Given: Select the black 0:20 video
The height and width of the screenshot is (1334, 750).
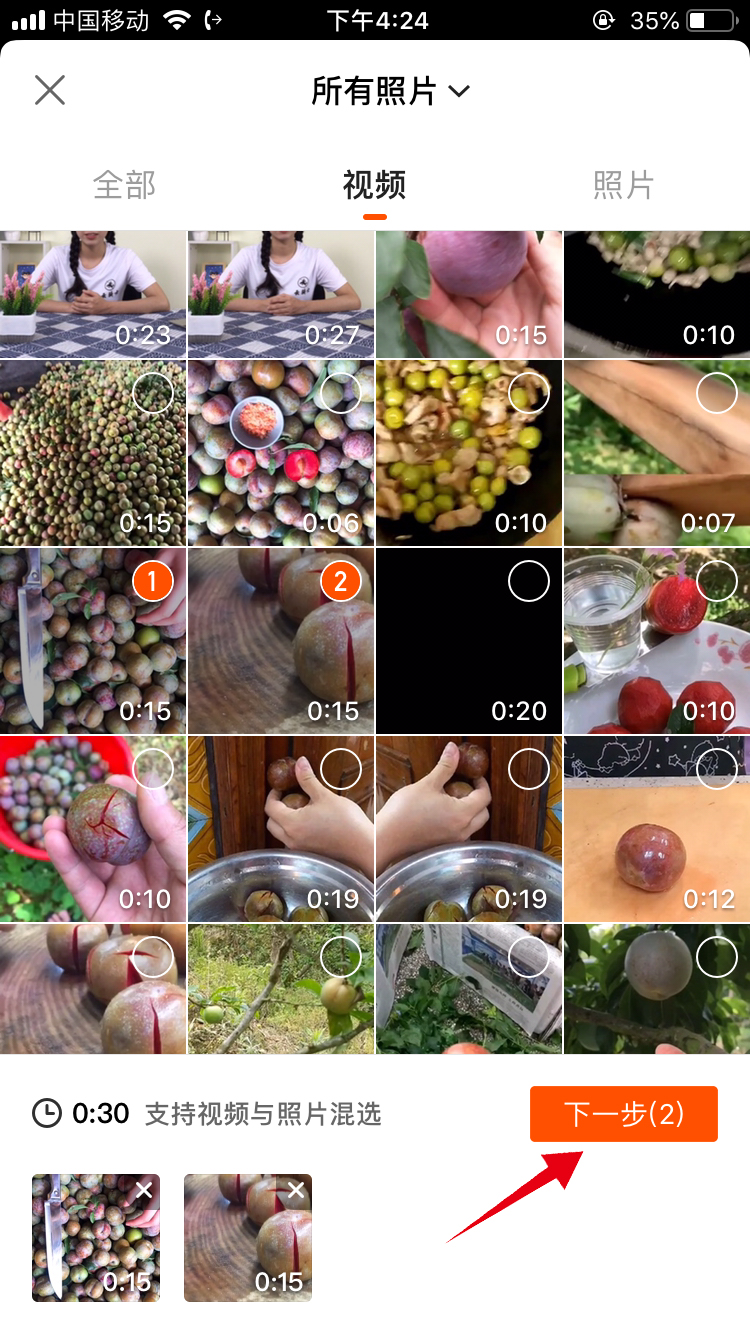Looking at the screenshot, I should [x=529, y=581].
